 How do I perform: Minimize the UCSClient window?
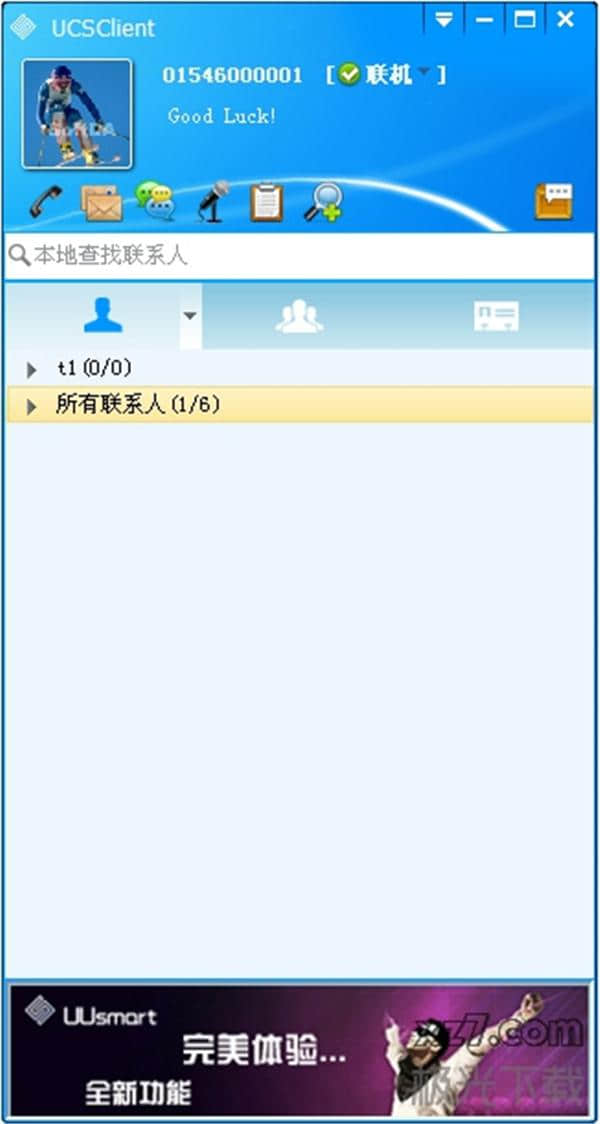point(484,18)
